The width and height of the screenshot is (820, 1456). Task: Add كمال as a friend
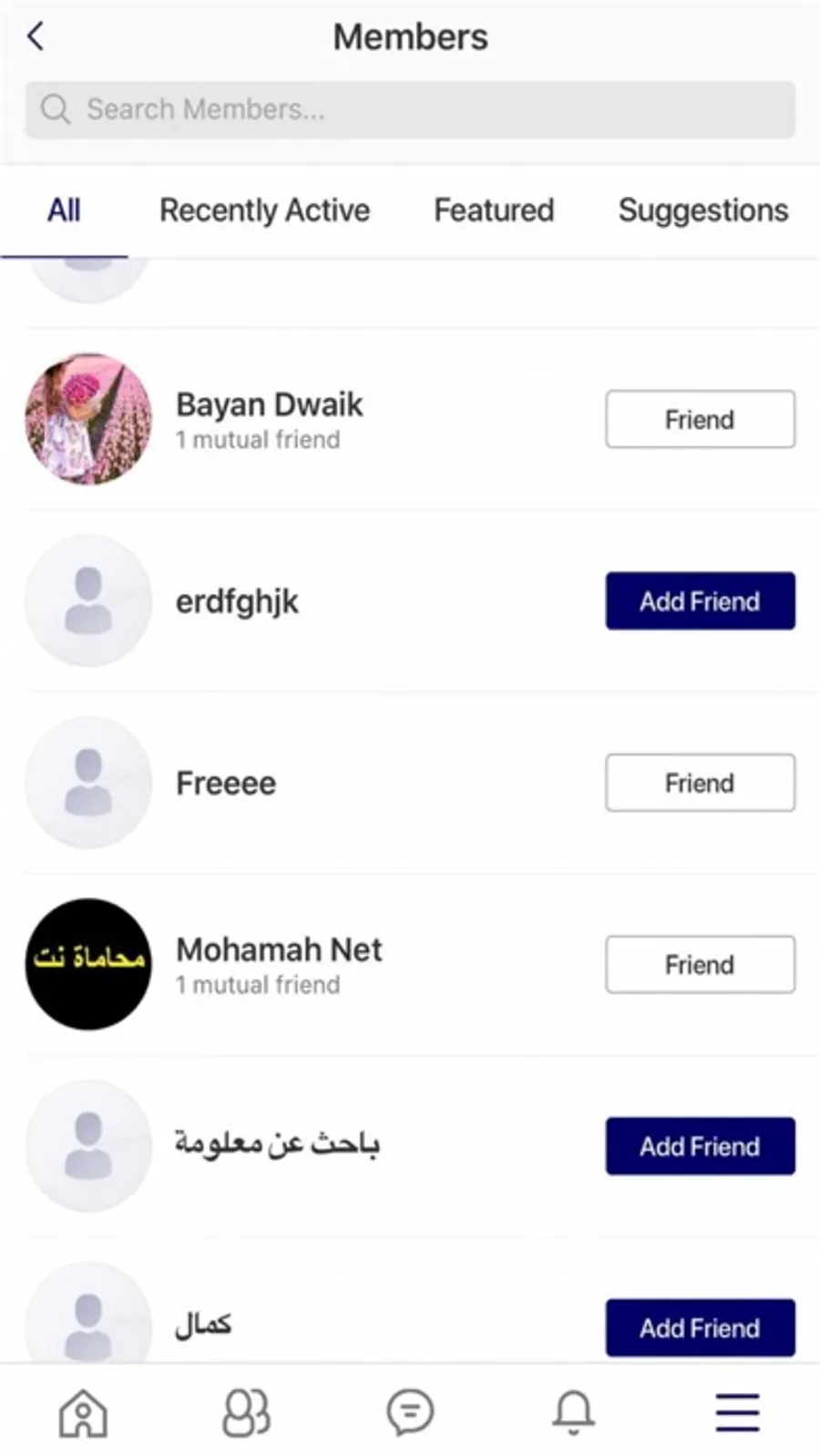click(700, 1328)
